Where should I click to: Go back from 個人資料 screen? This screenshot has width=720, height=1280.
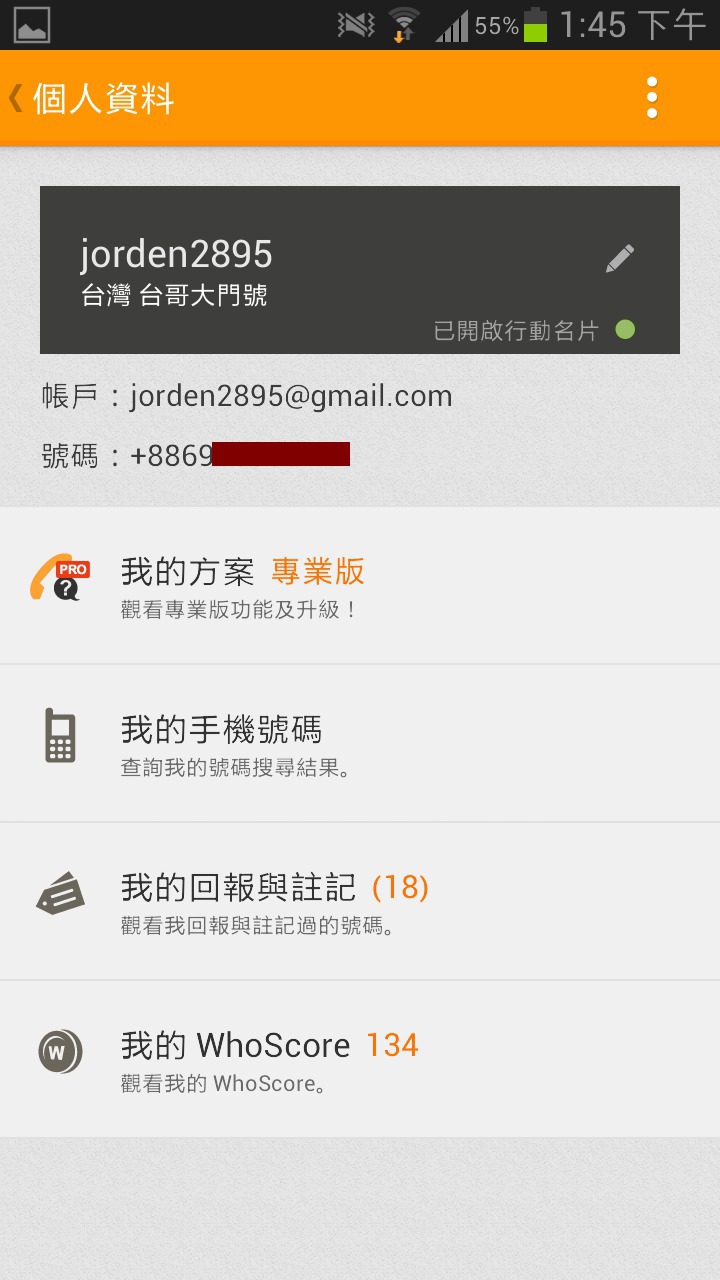click(90, 99)
